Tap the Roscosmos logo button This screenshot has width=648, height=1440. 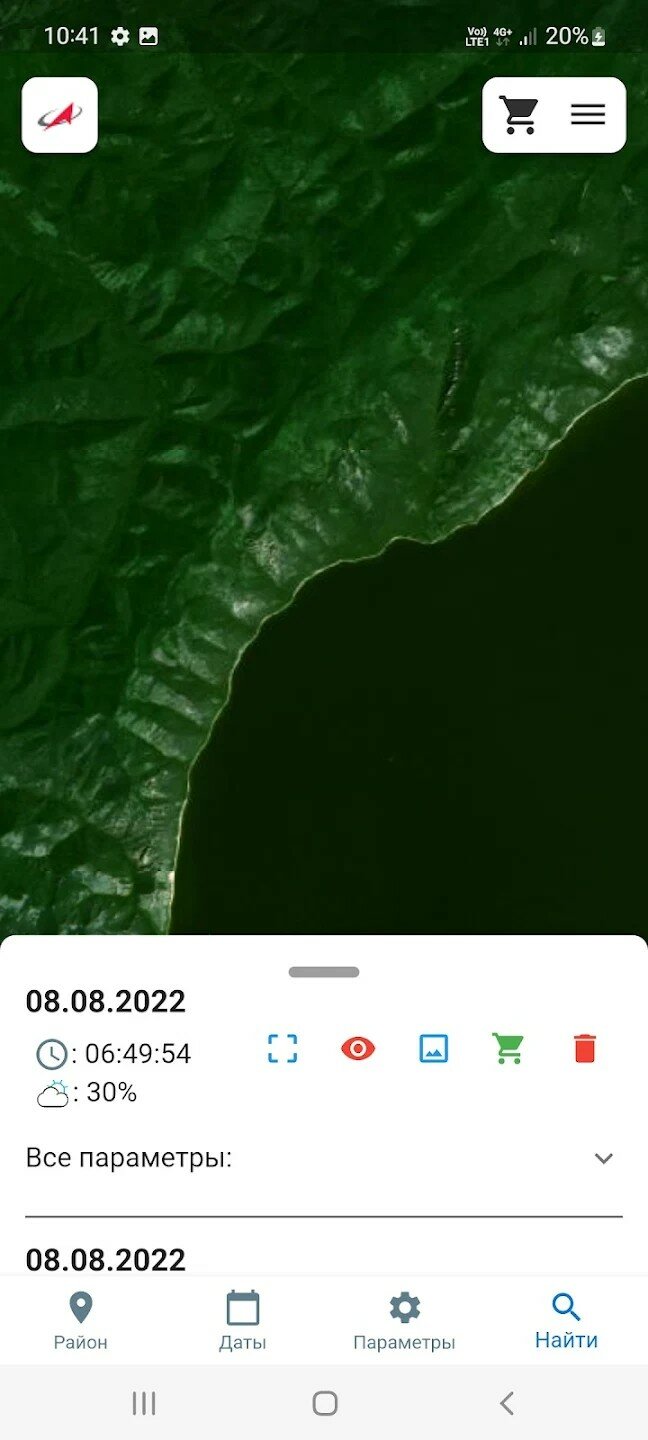(60, 115)
